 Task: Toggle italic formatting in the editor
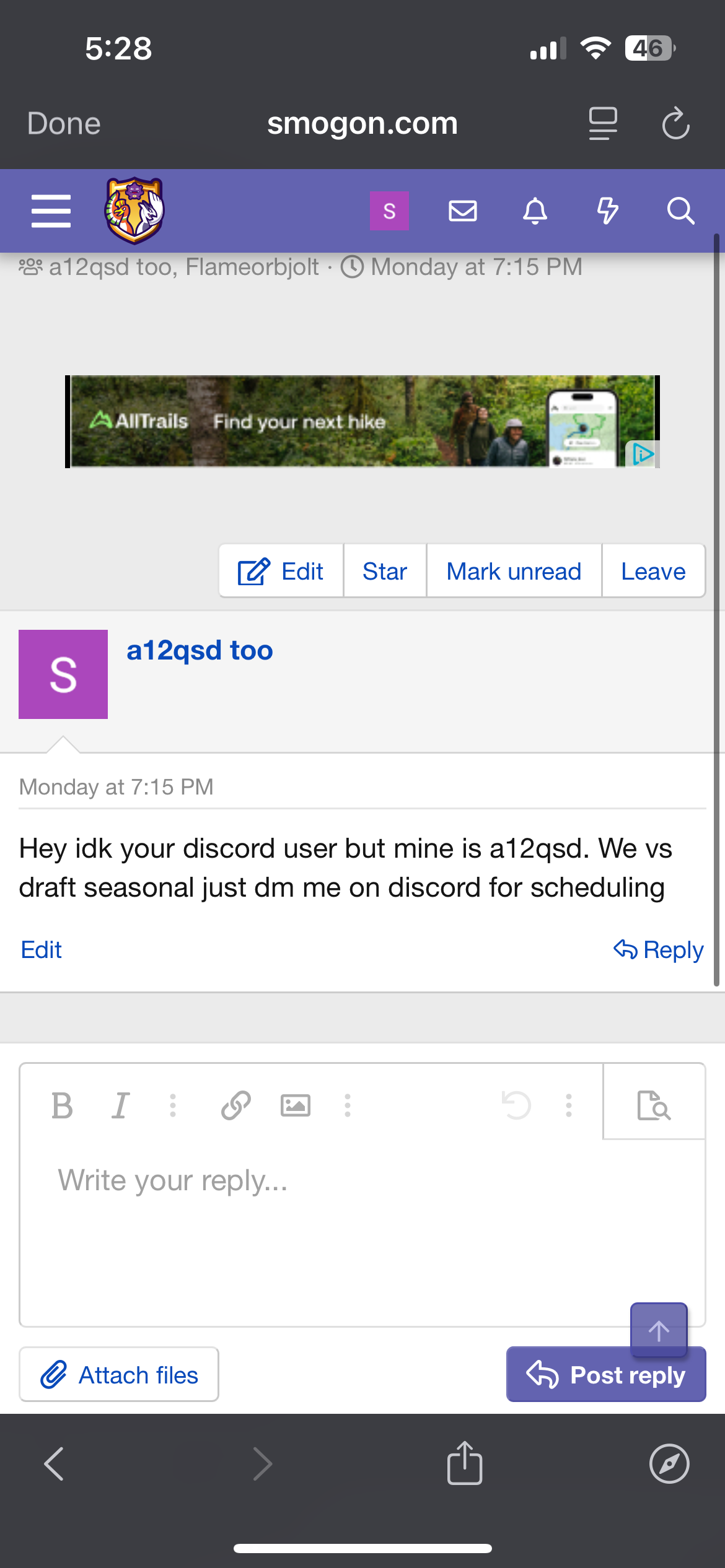[x=121, y=1105]
